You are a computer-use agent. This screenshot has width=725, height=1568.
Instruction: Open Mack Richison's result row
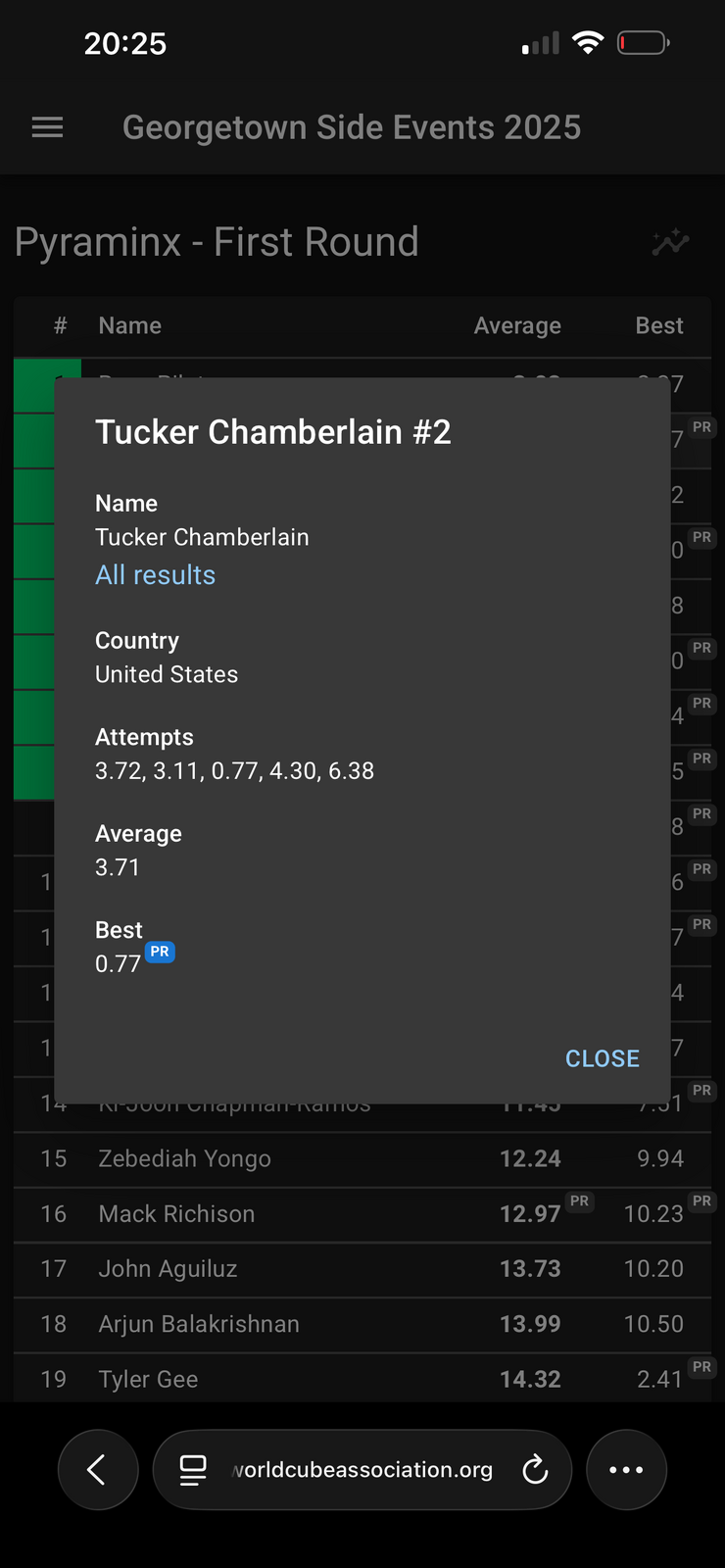tap(362, 1214)
